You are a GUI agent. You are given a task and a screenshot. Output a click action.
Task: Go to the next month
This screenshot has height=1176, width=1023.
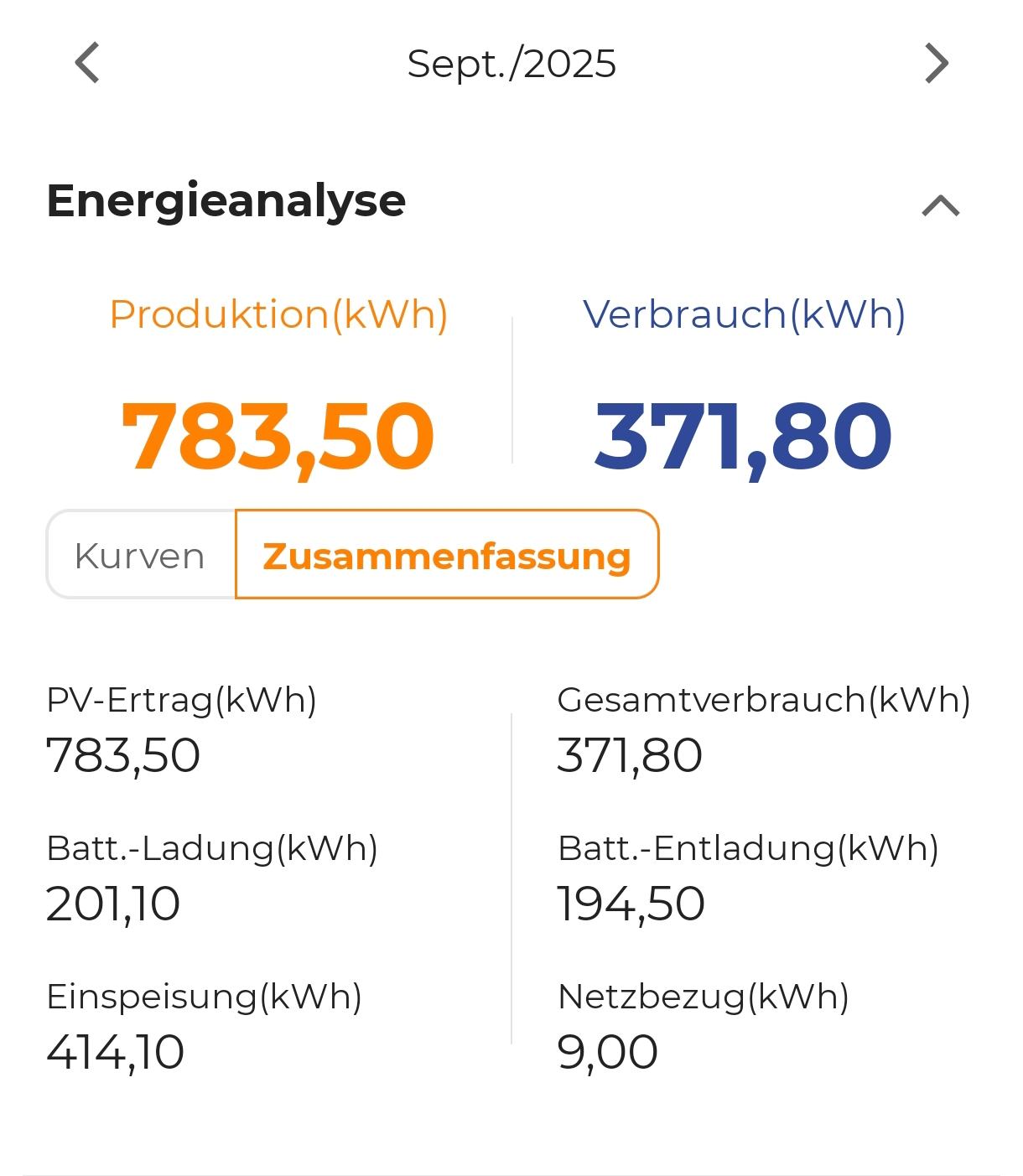(936, 63)
